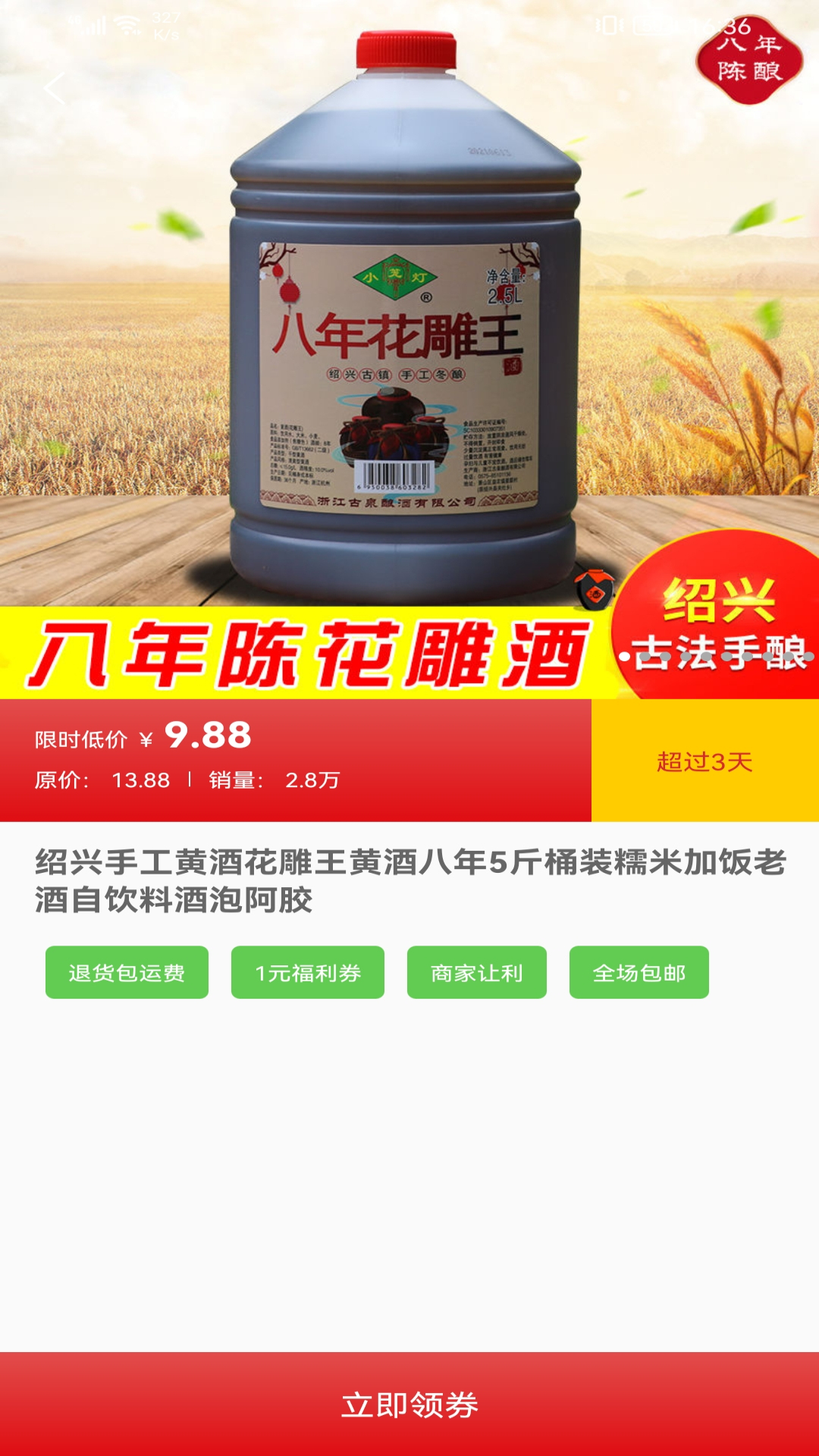Select the 退货包运费 service tag
This screenshot has height=1456, width=819.
pyautogui.click(x=127, y=971)
